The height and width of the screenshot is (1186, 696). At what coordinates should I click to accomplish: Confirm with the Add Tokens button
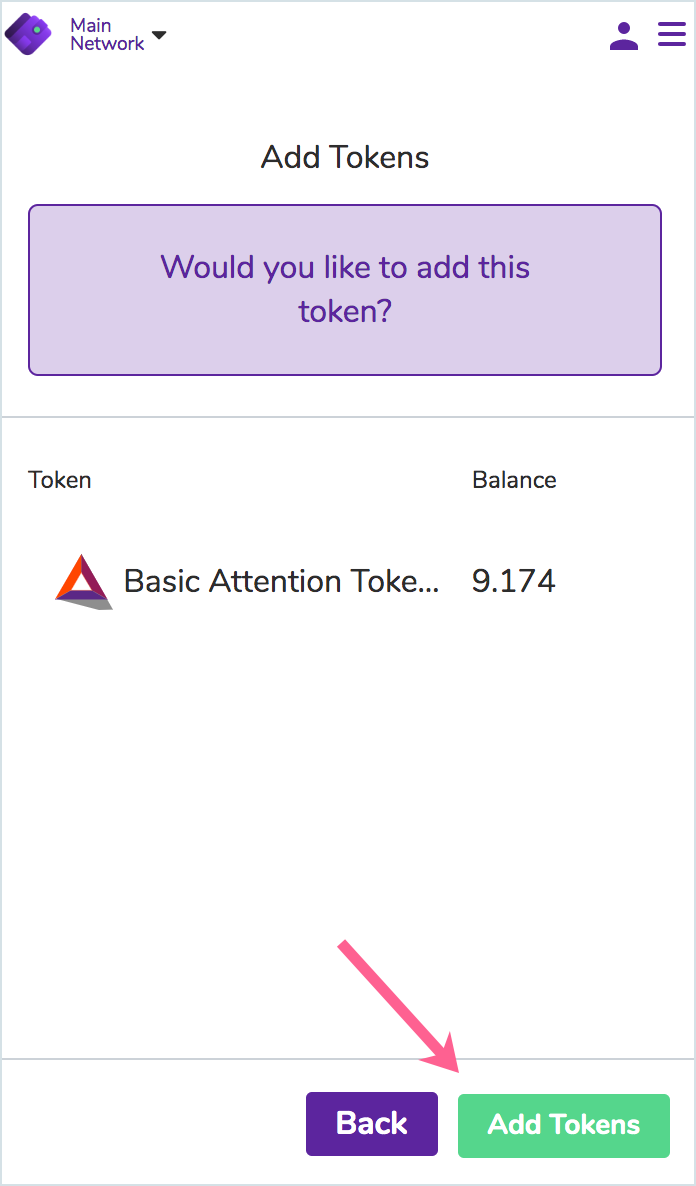[x=564, y=1125]
